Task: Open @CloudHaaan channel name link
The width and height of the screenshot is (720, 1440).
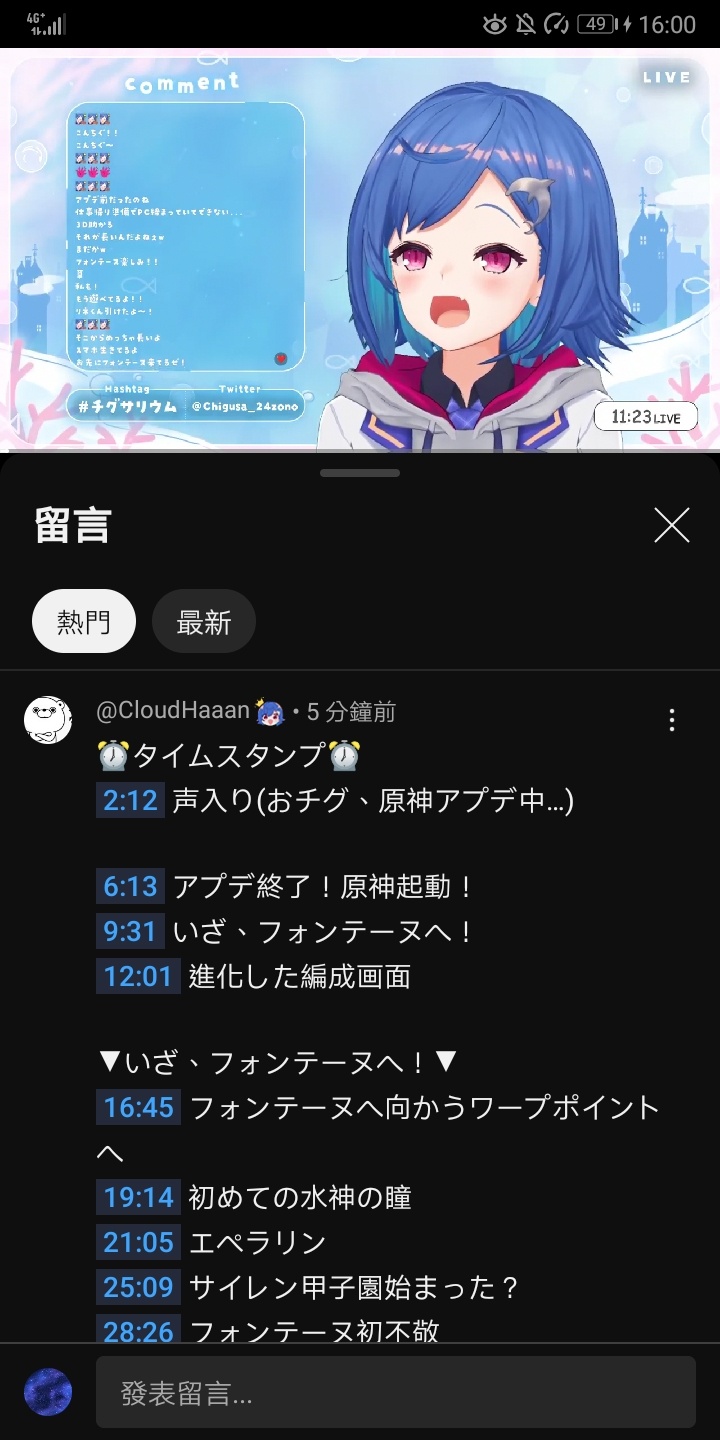Action: click(172, 711)
